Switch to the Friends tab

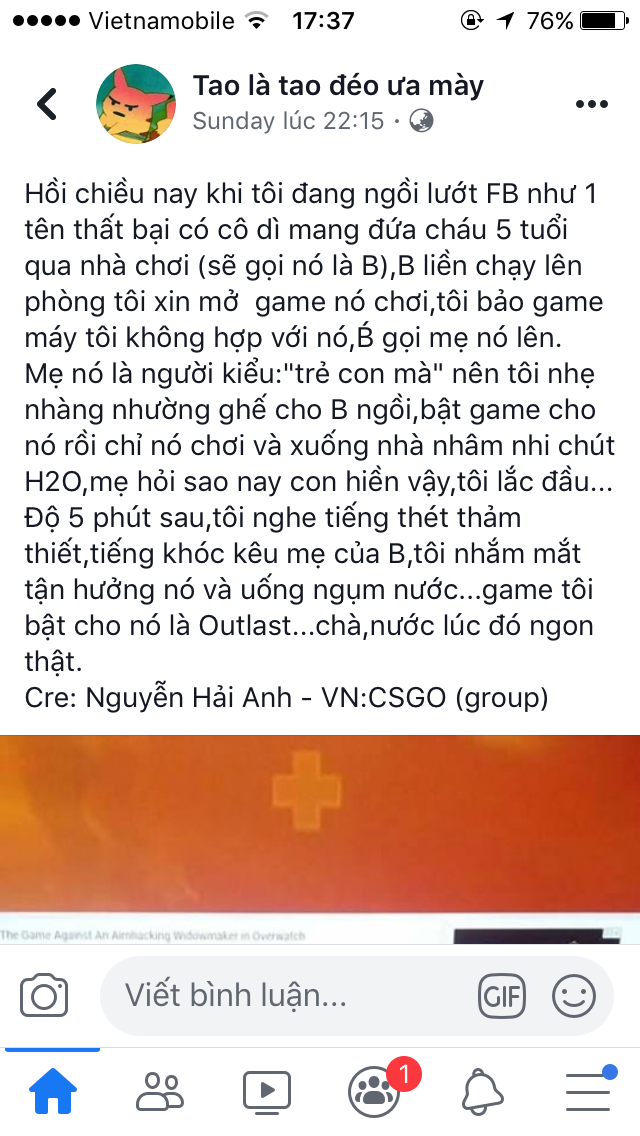[159, 1090]
